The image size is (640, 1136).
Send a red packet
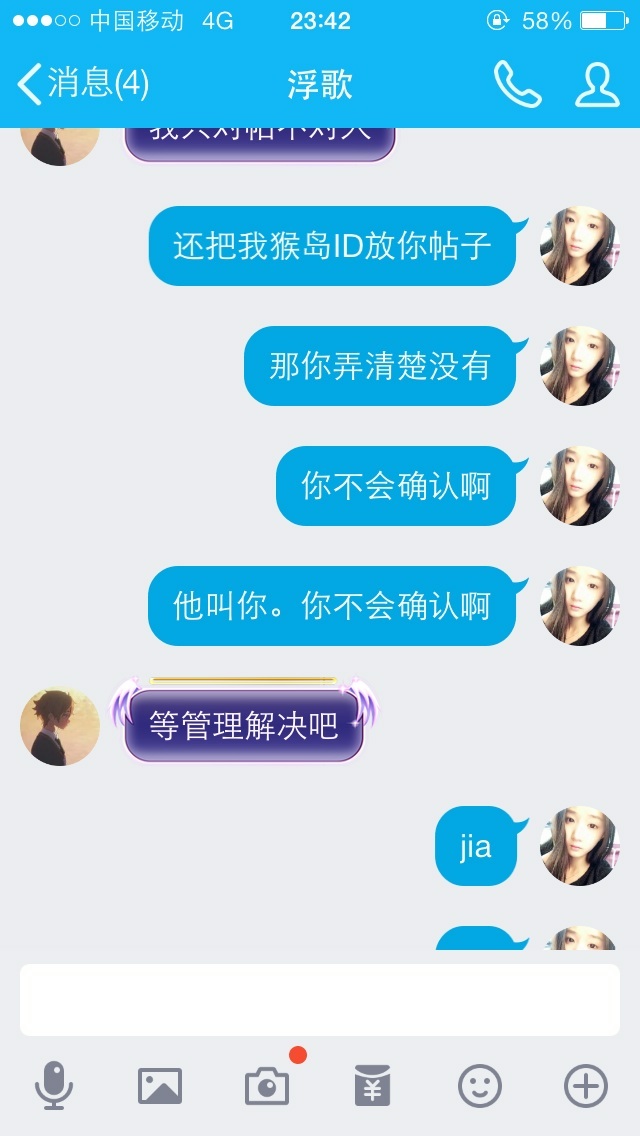[x=373, y=1086]
